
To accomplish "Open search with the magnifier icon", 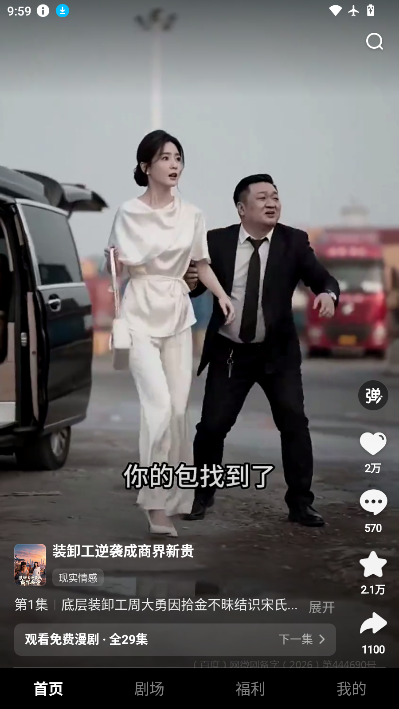I will 374,42.
